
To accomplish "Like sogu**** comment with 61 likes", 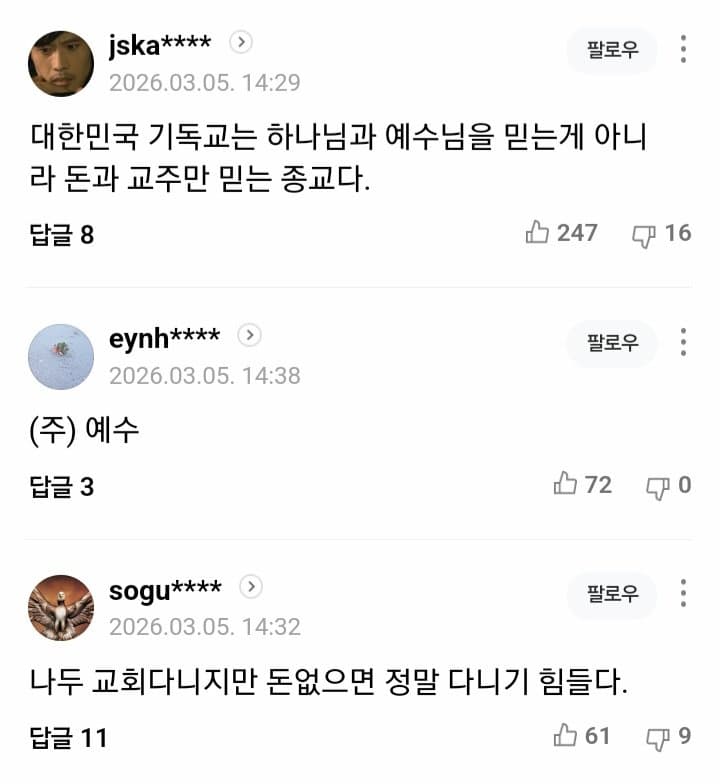I will 566,737.
